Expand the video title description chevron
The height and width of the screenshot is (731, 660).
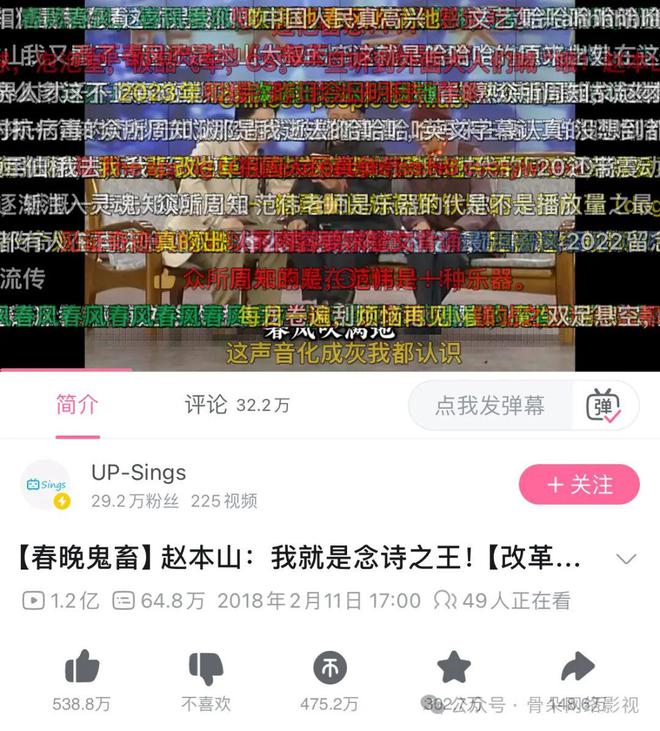pyautogui.click(x=626, y=558)
